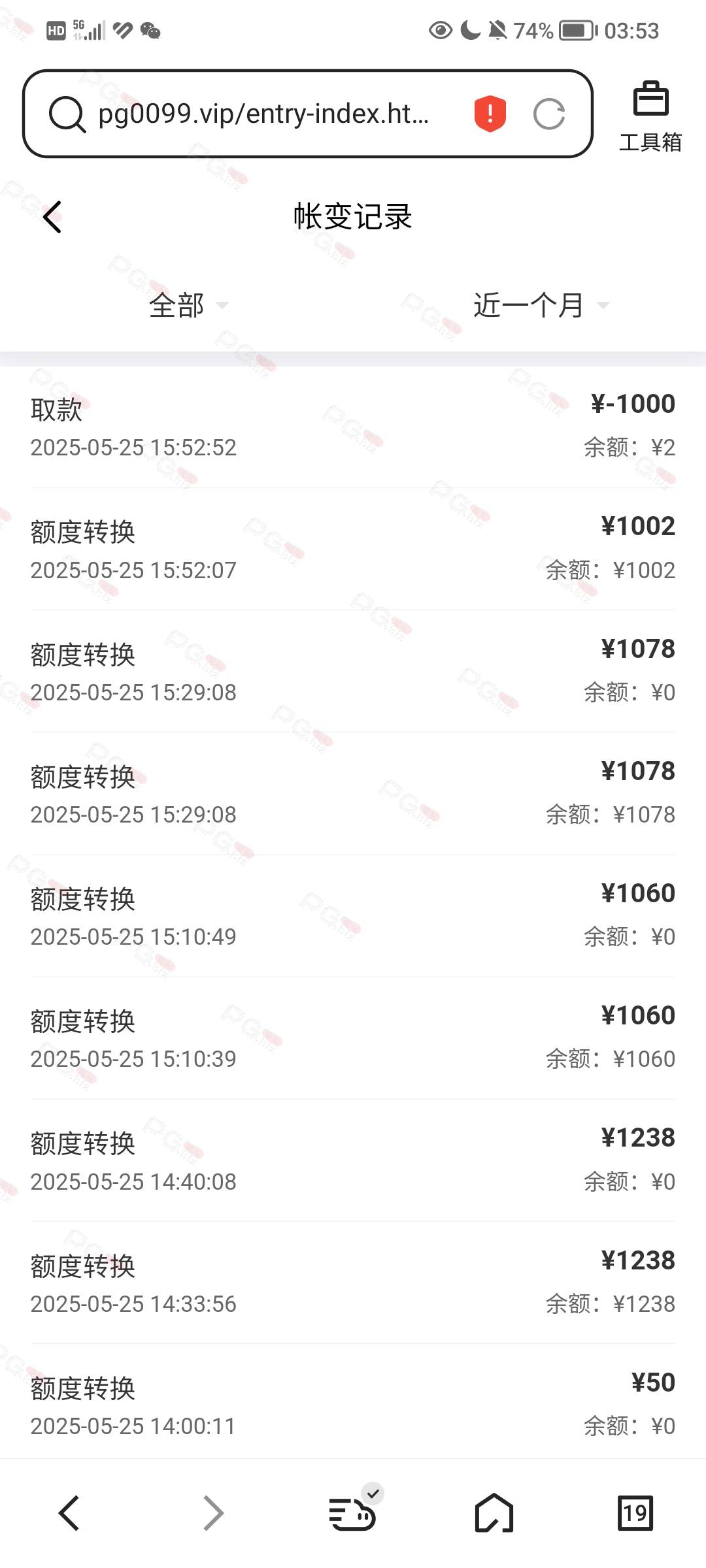Reload the page with the refresh icon

coord(548,114)
